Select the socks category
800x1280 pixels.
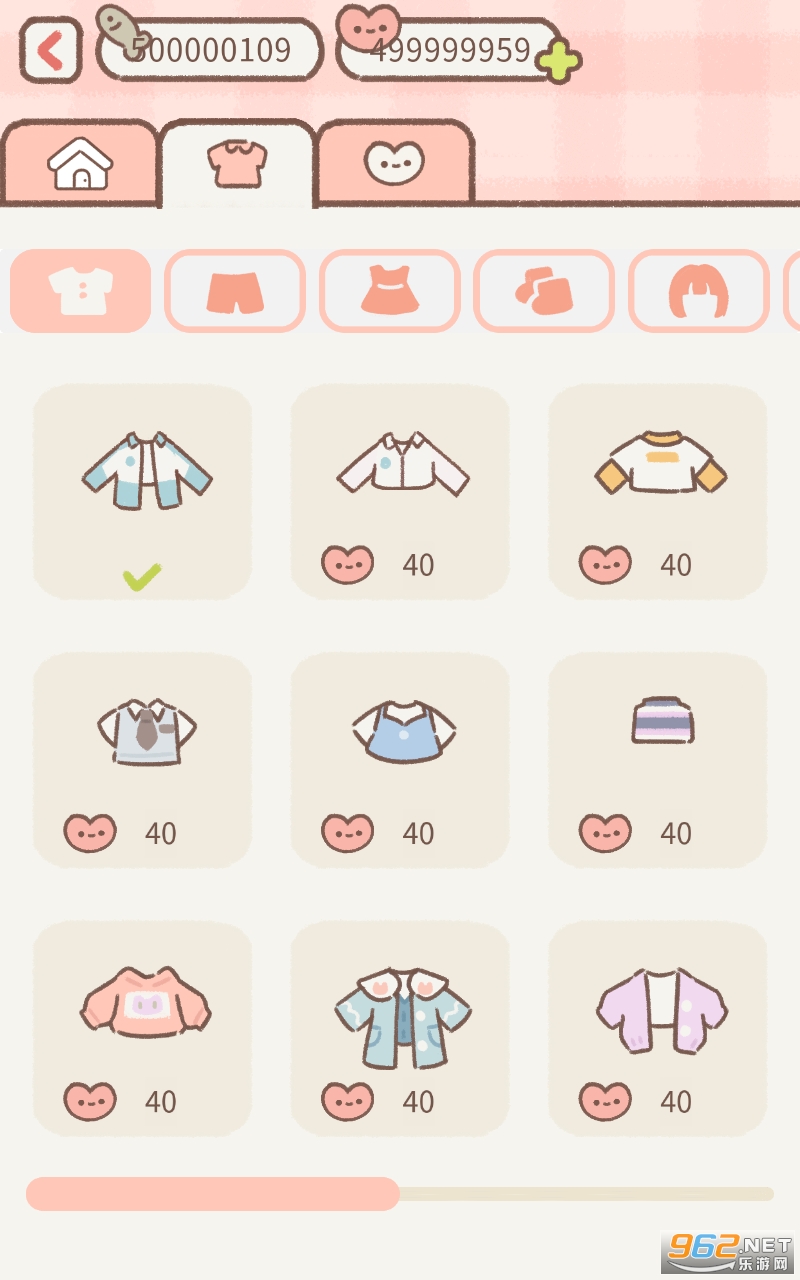(x=543, y=291)
